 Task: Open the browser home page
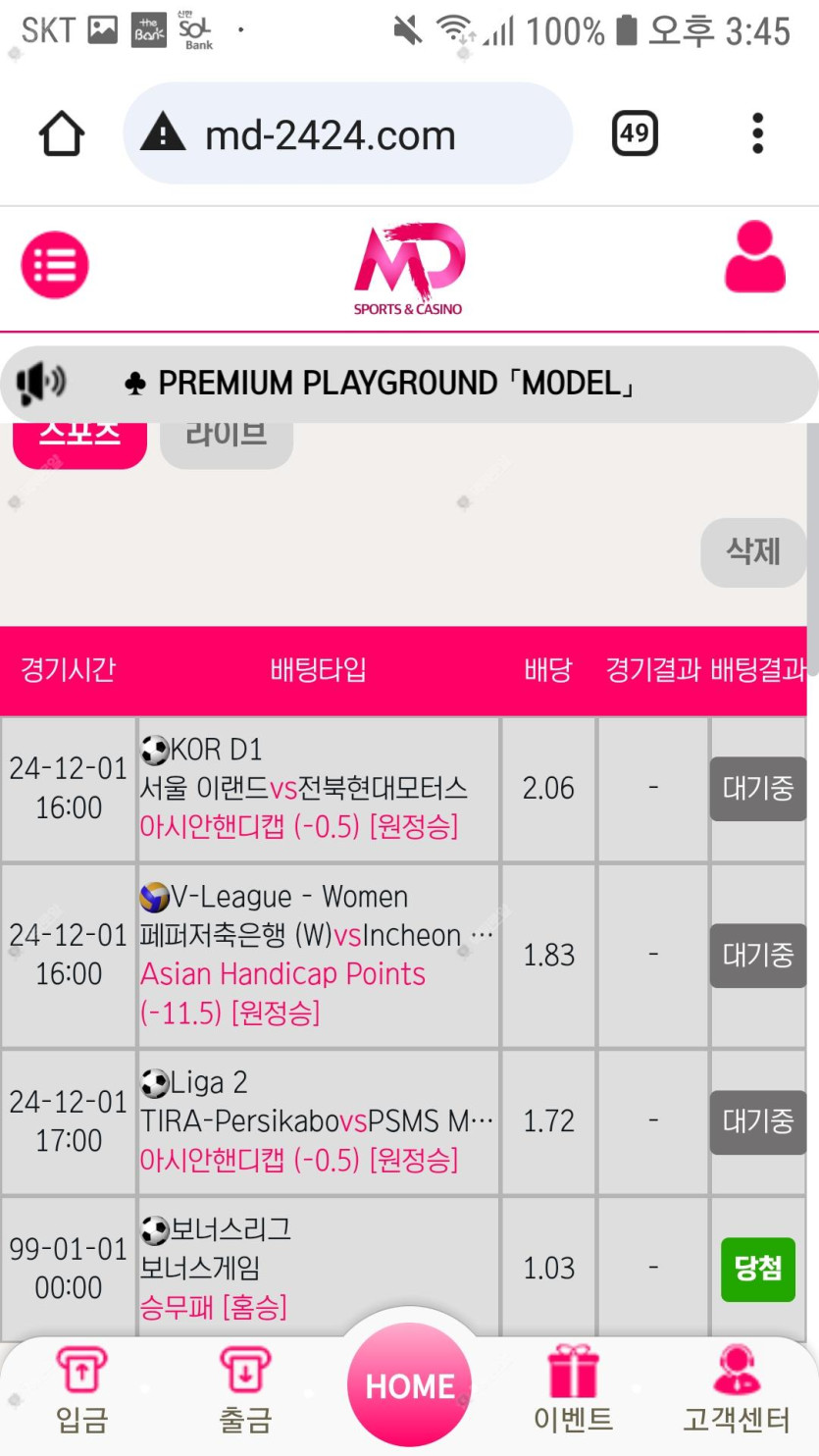pos(61,133)
